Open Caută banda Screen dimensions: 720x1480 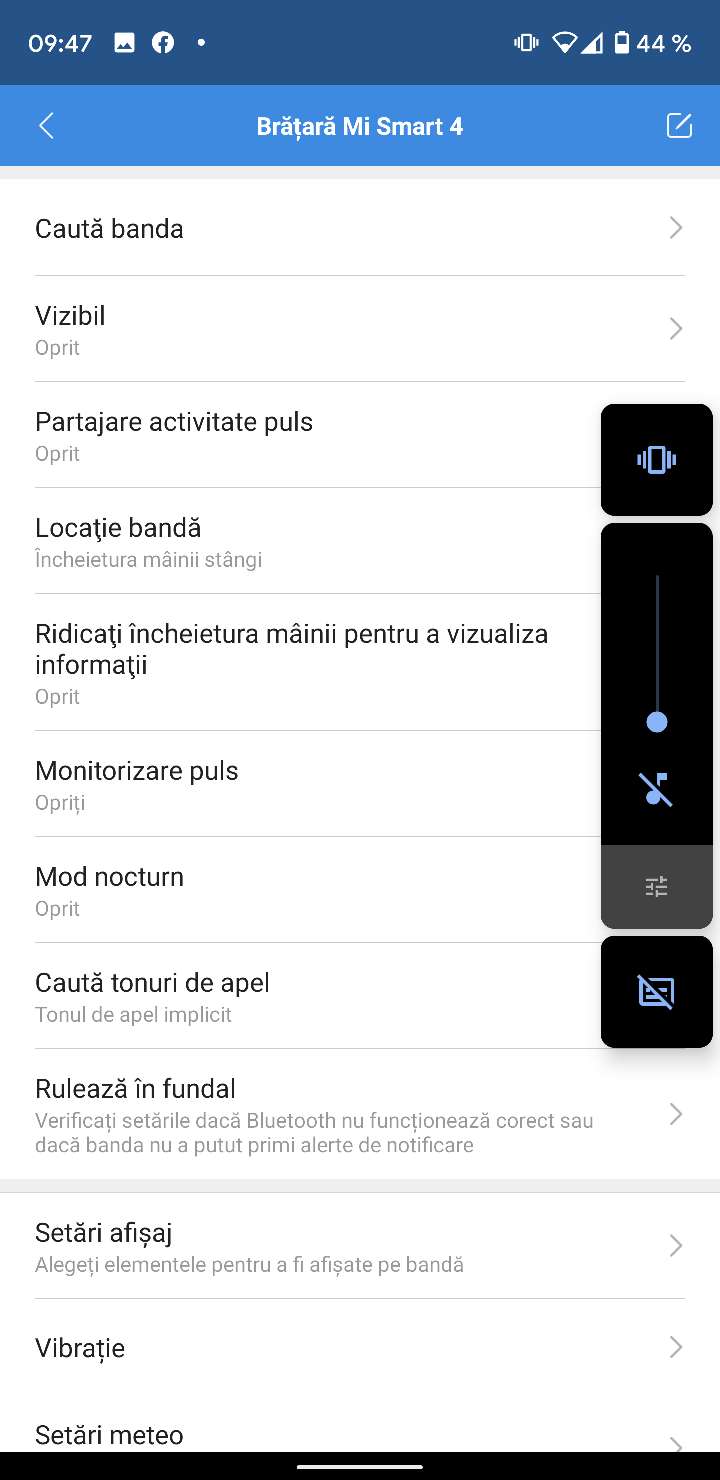[x=300, y=228]
